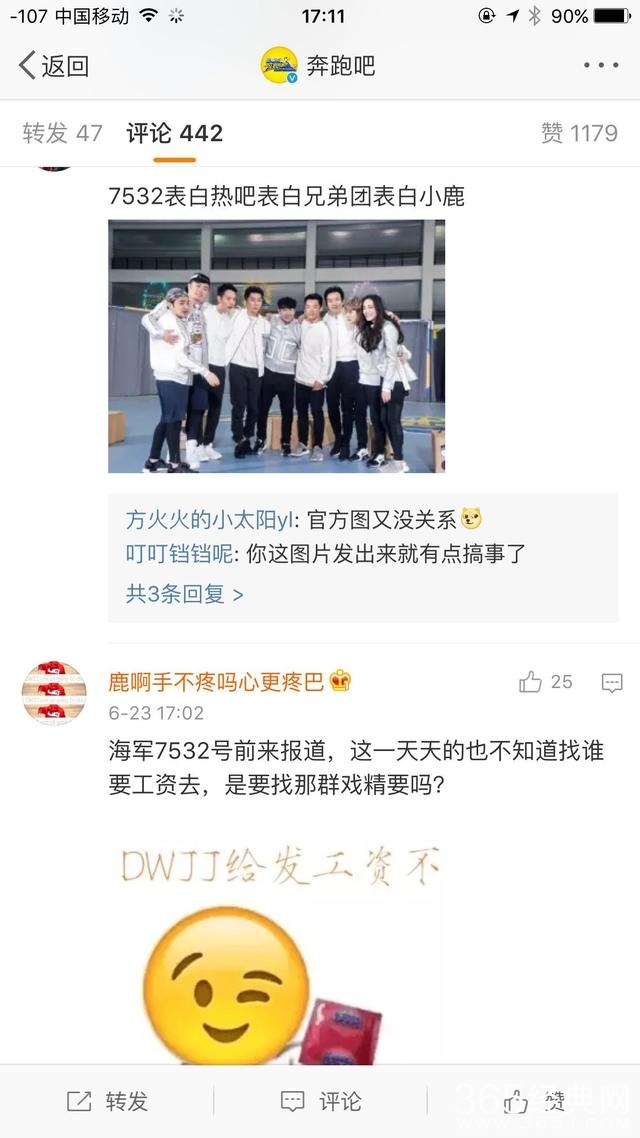This screenshot has height=1138, width=640.
Task: View 叮叮铛铛呢's profile
Action: (180, 553)
